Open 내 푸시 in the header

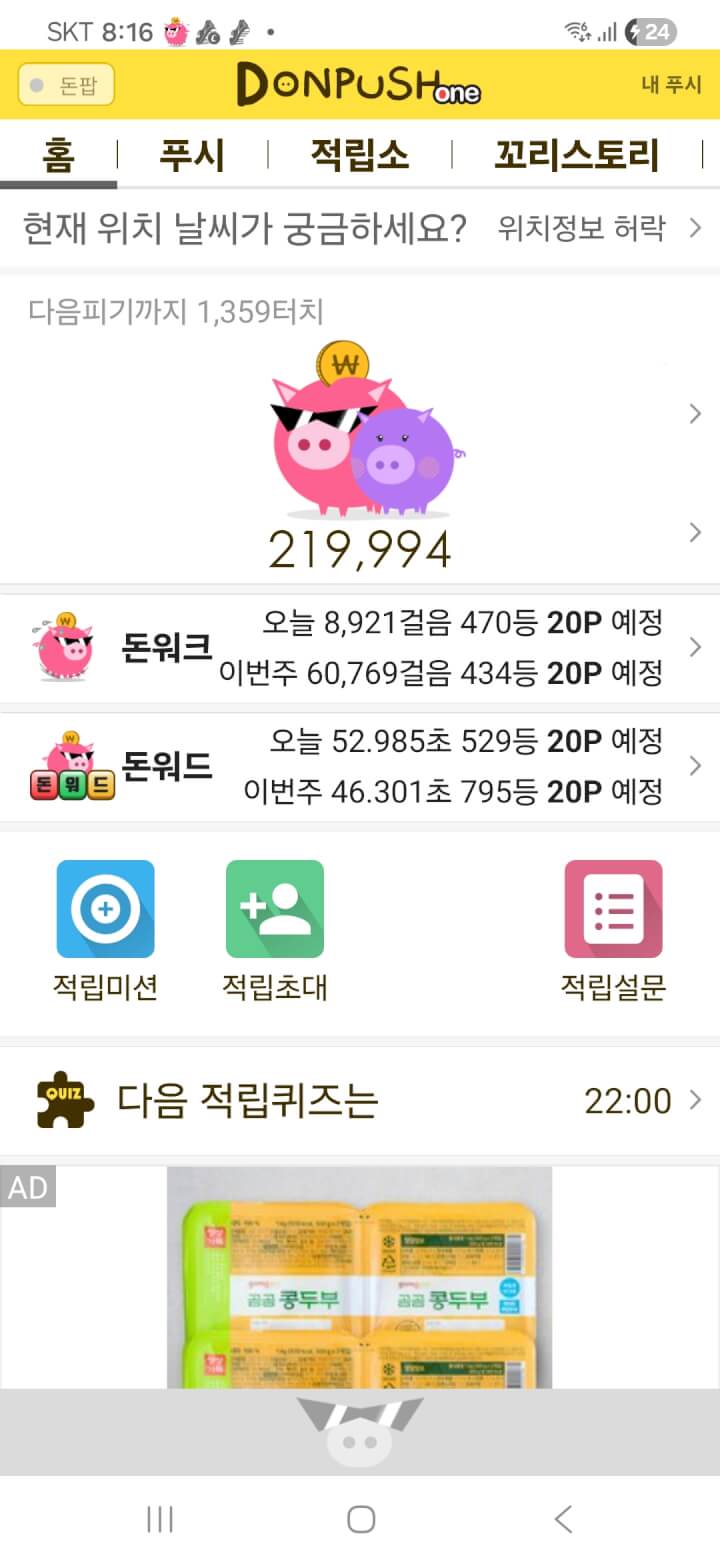[x=671, y=85]
